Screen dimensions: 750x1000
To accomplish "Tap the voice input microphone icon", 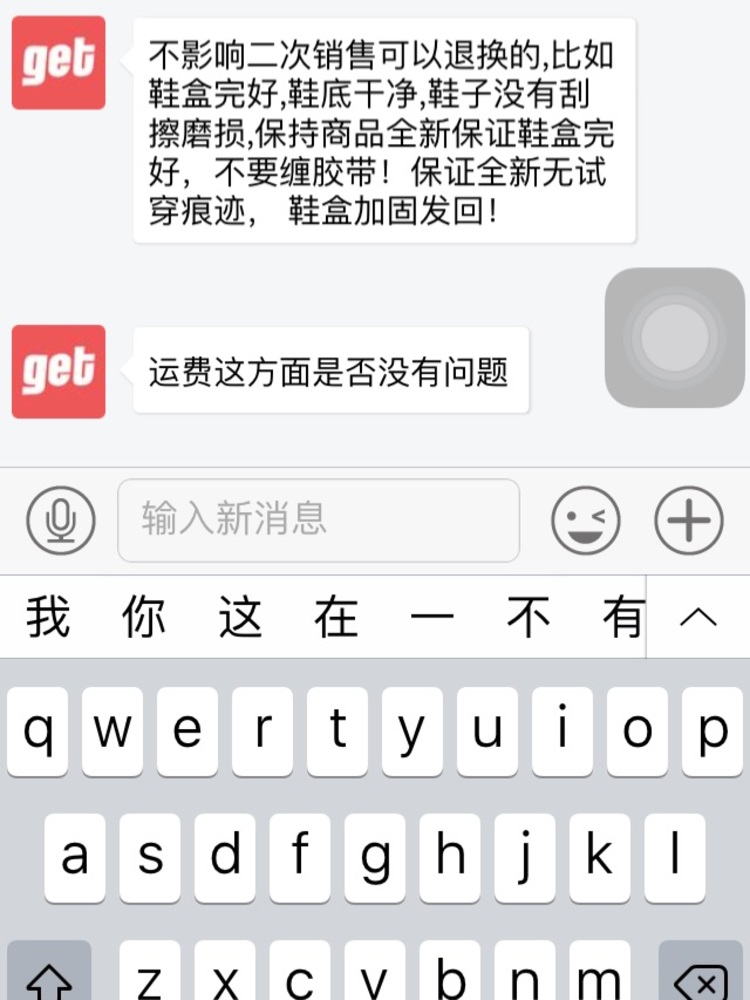I will tap(61, 521).
